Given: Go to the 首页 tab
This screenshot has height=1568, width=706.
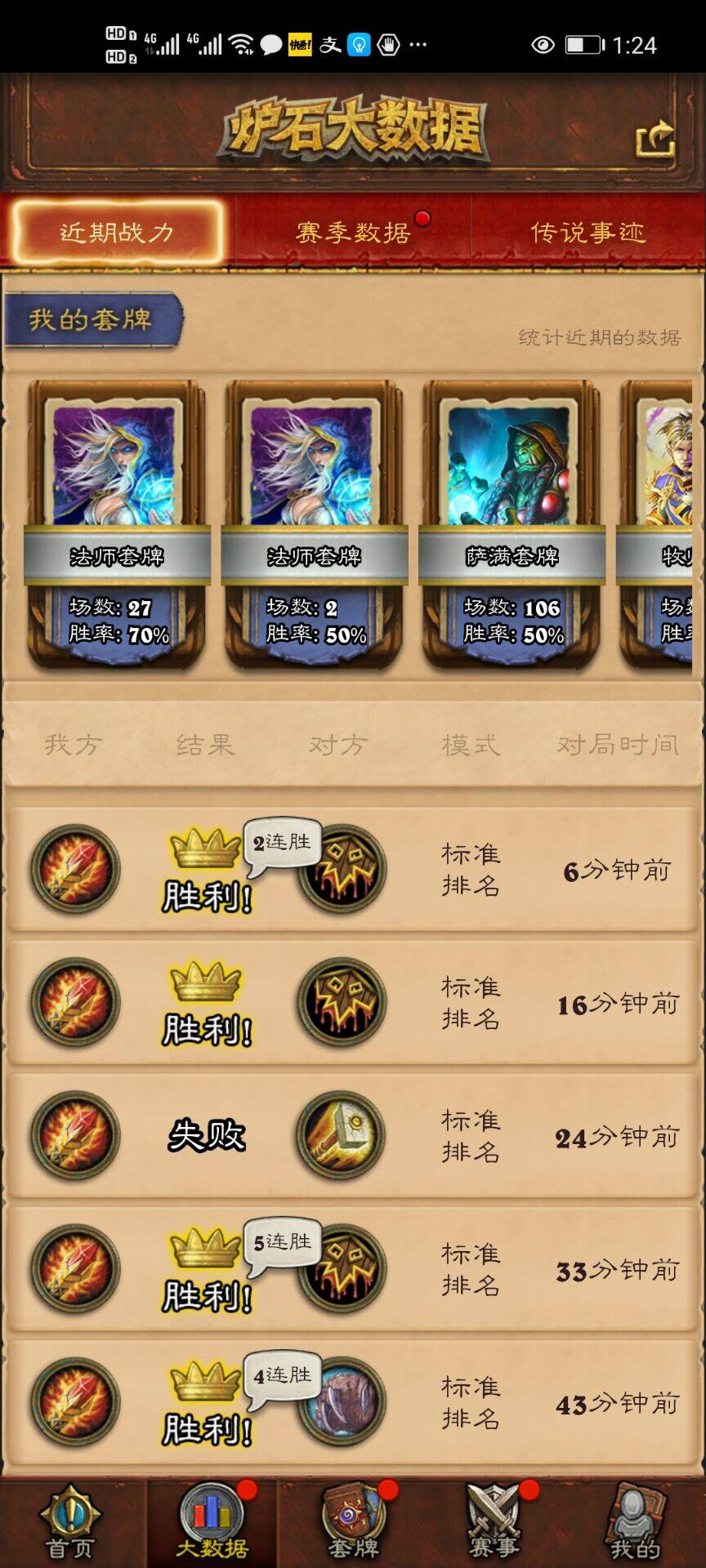Looking at the screenshot, I should (x=70, y=1522).
